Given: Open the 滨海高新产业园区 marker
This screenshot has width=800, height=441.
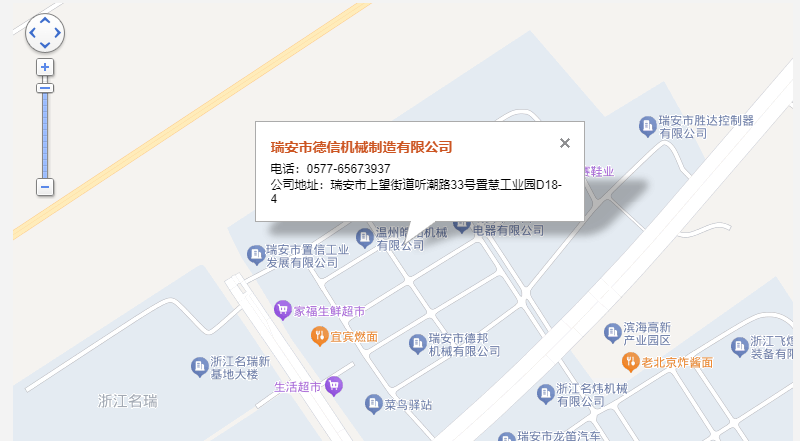Looking at the screenshot, I should tap(612, 332).
